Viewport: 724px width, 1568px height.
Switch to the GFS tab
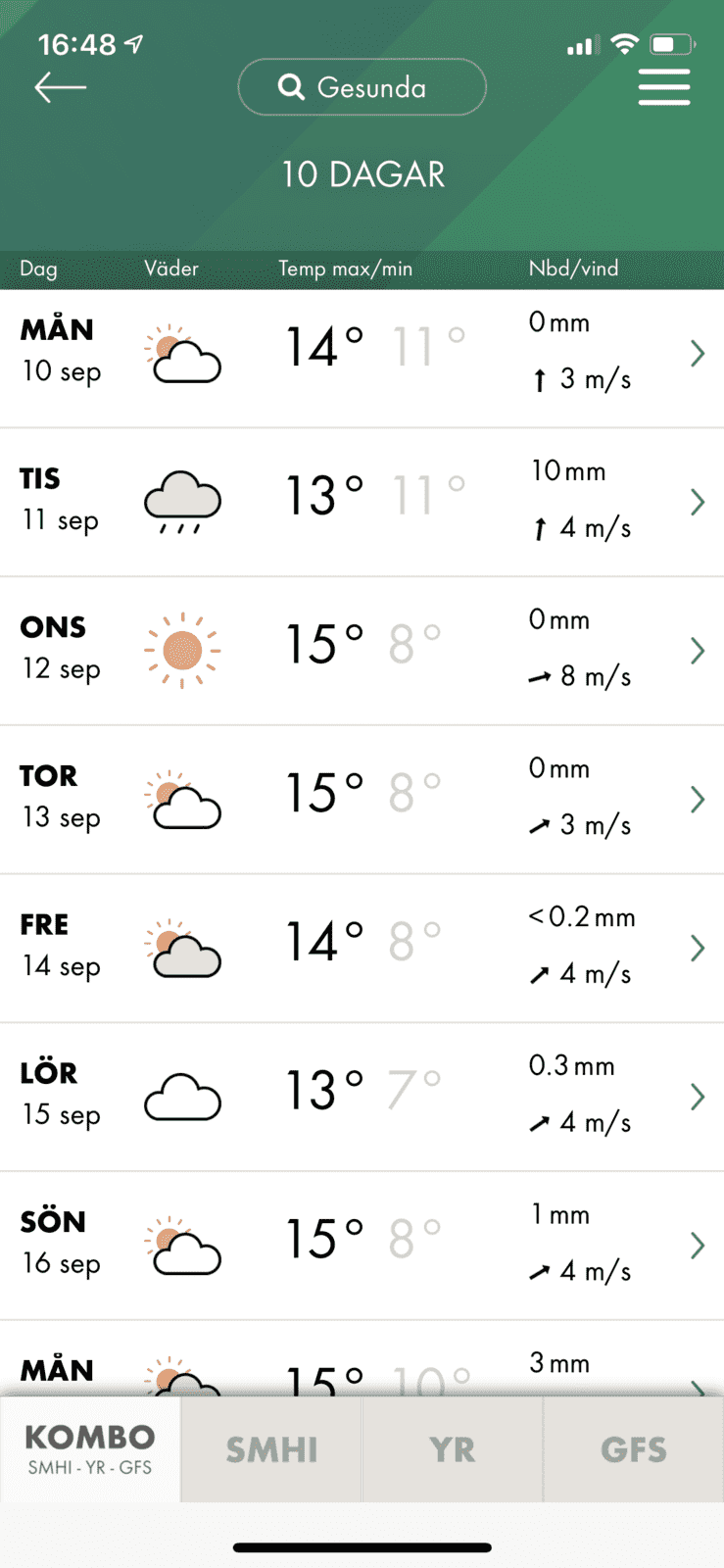[633, 1448]
